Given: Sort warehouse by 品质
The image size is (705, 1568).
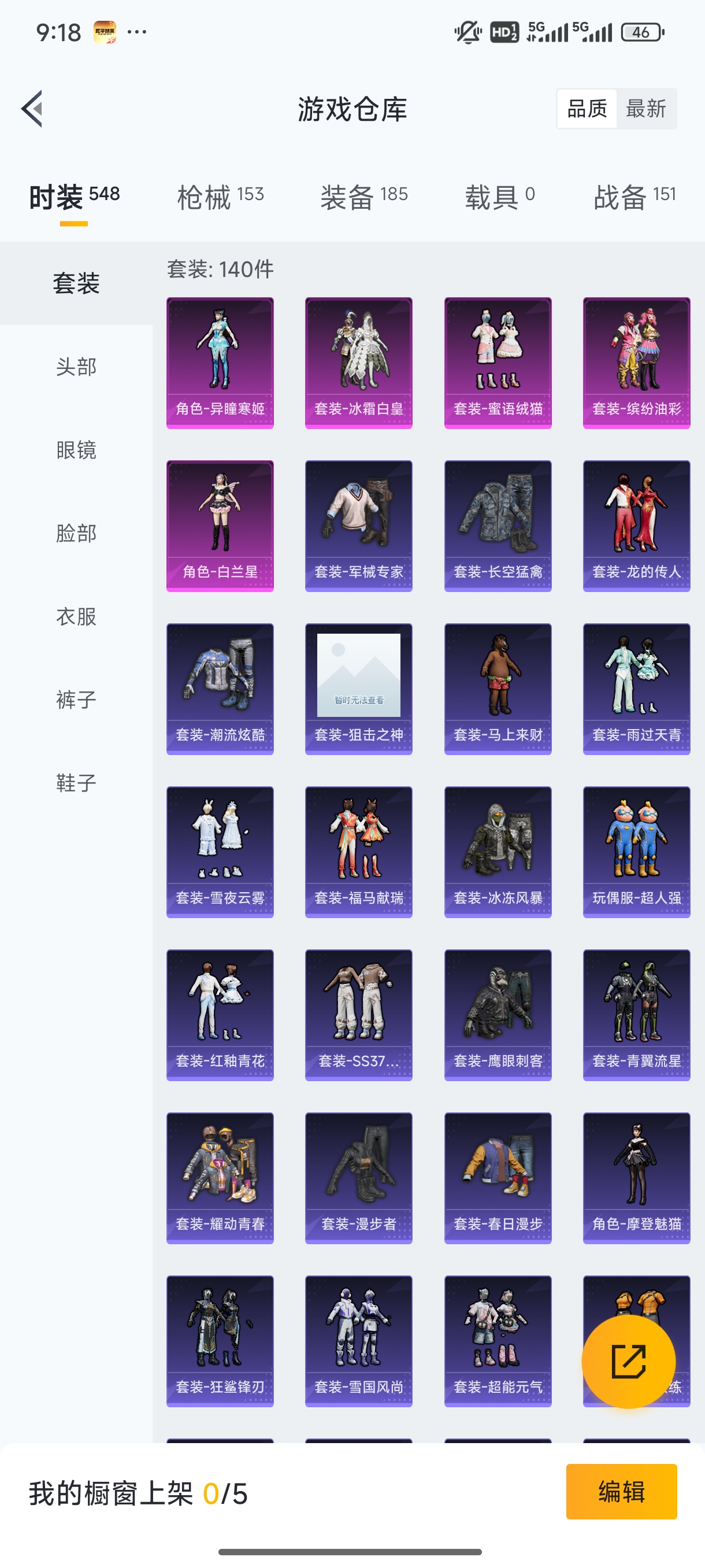Looking at the screenshot, I should [x=587, y=109].
